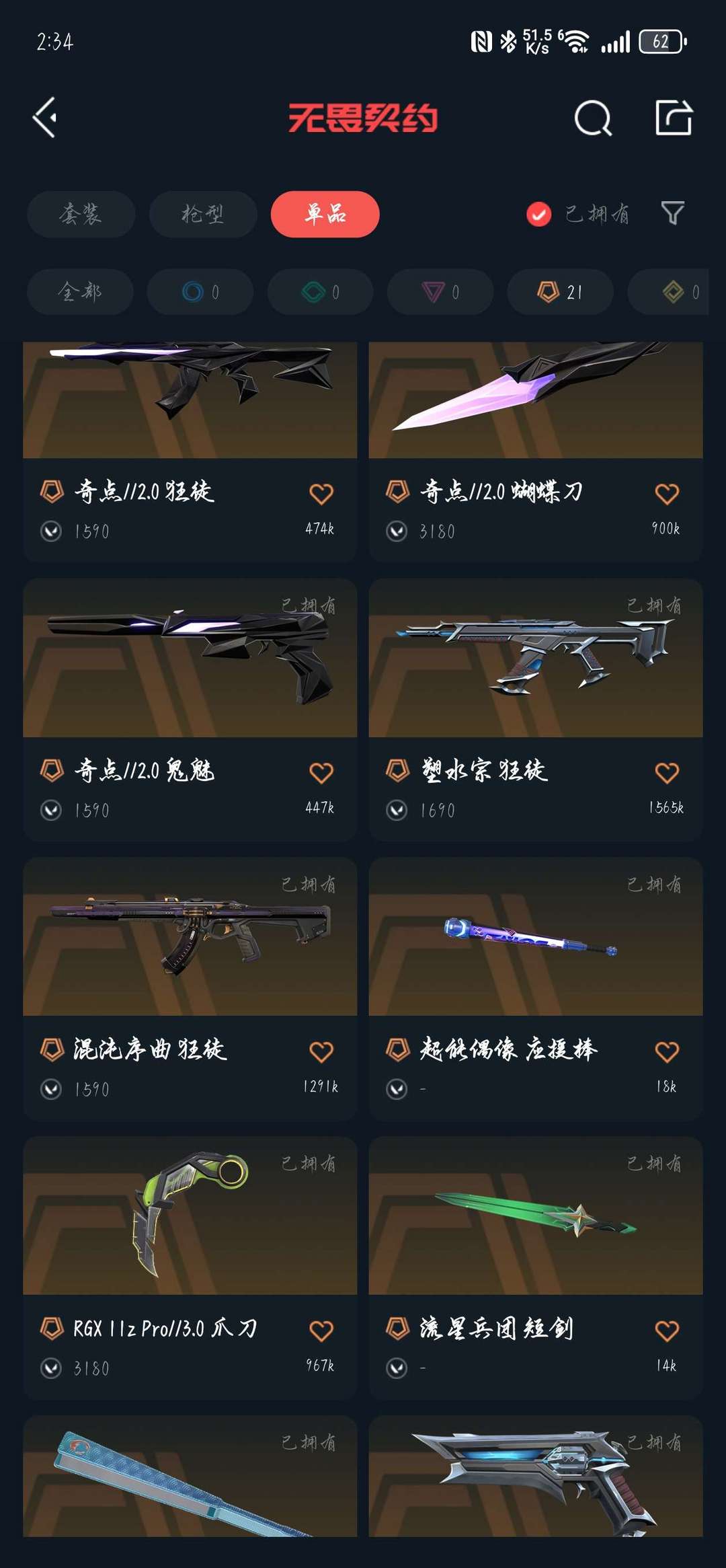Open the 混沌序曲 狂徒 card
This screenshot has width=726, height=1568.
[x=190, y=989]
